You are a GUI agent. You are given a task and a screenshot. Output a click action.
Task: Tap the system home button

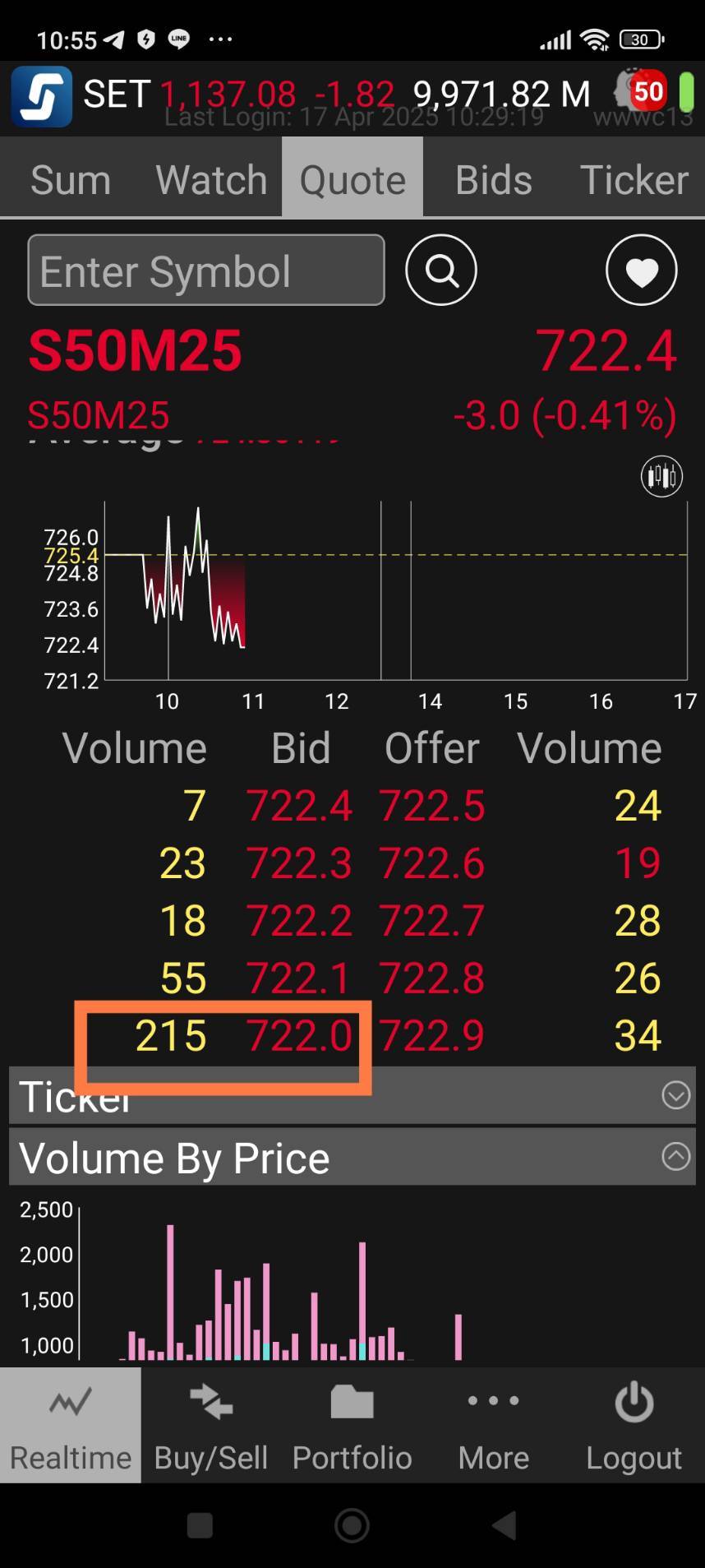coord(352,1525)
